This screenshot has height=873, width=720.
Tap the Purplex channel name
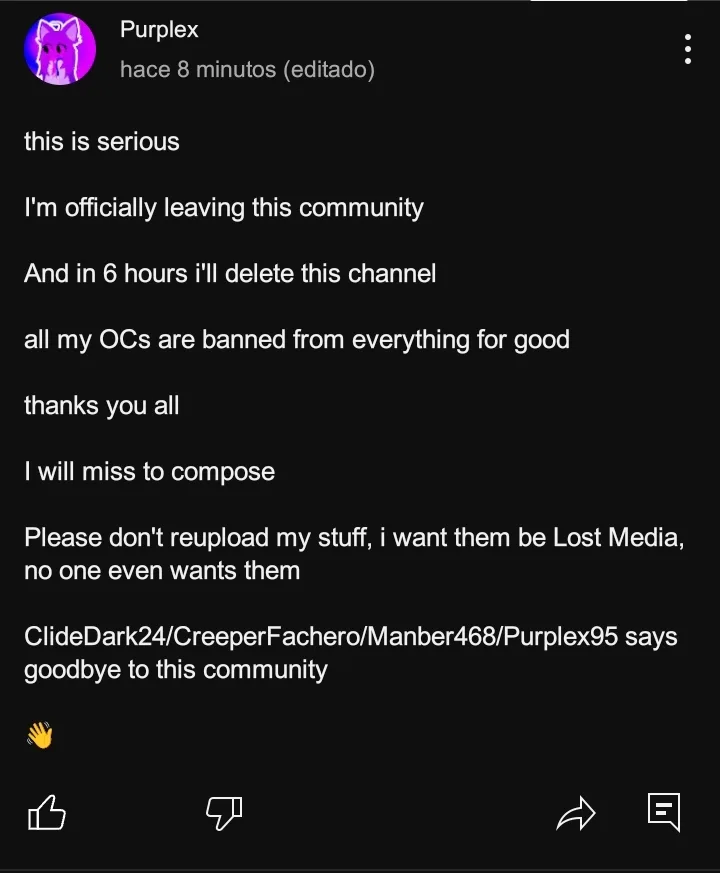click(159, 30)
